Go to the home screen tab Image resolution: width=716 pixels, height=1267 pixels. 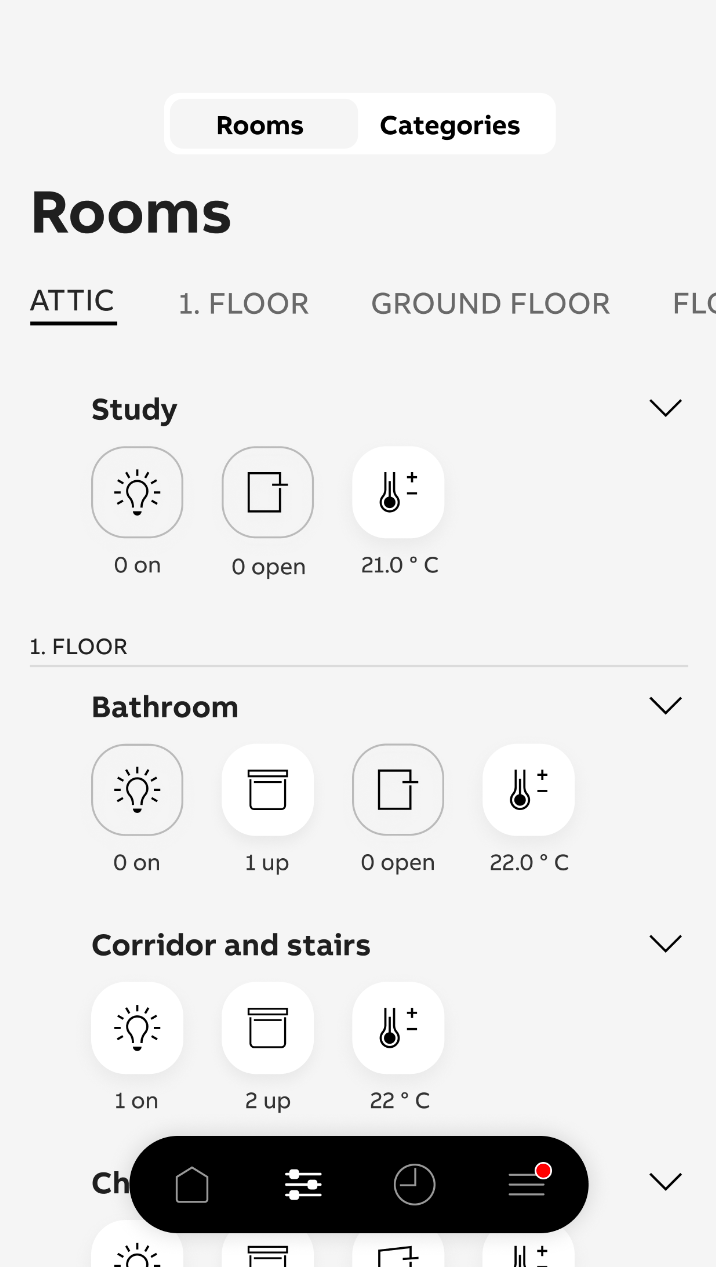pyautogui.click(x=192, y=1185)
